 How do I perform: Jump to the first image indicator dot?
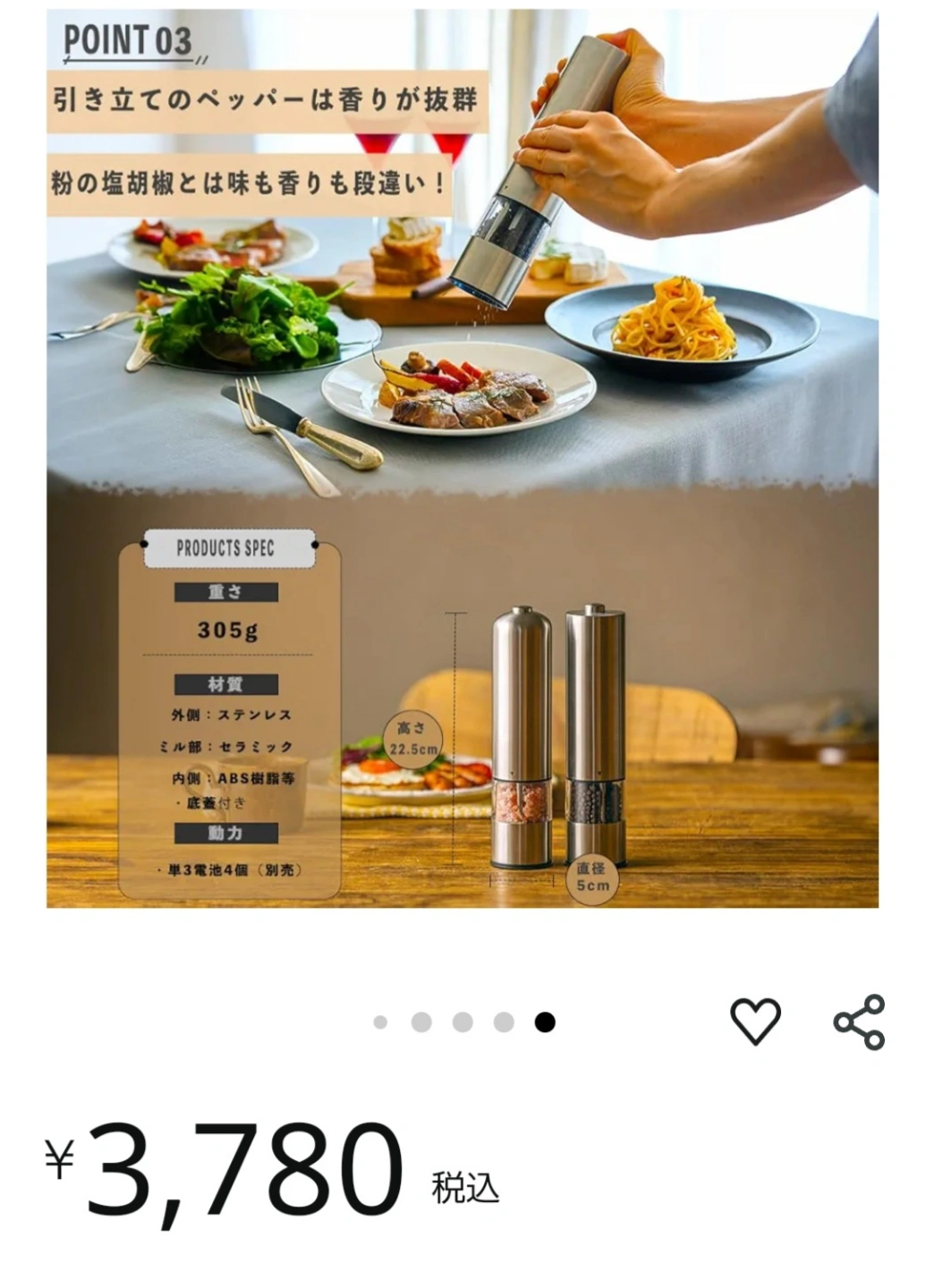[380, 1022]
